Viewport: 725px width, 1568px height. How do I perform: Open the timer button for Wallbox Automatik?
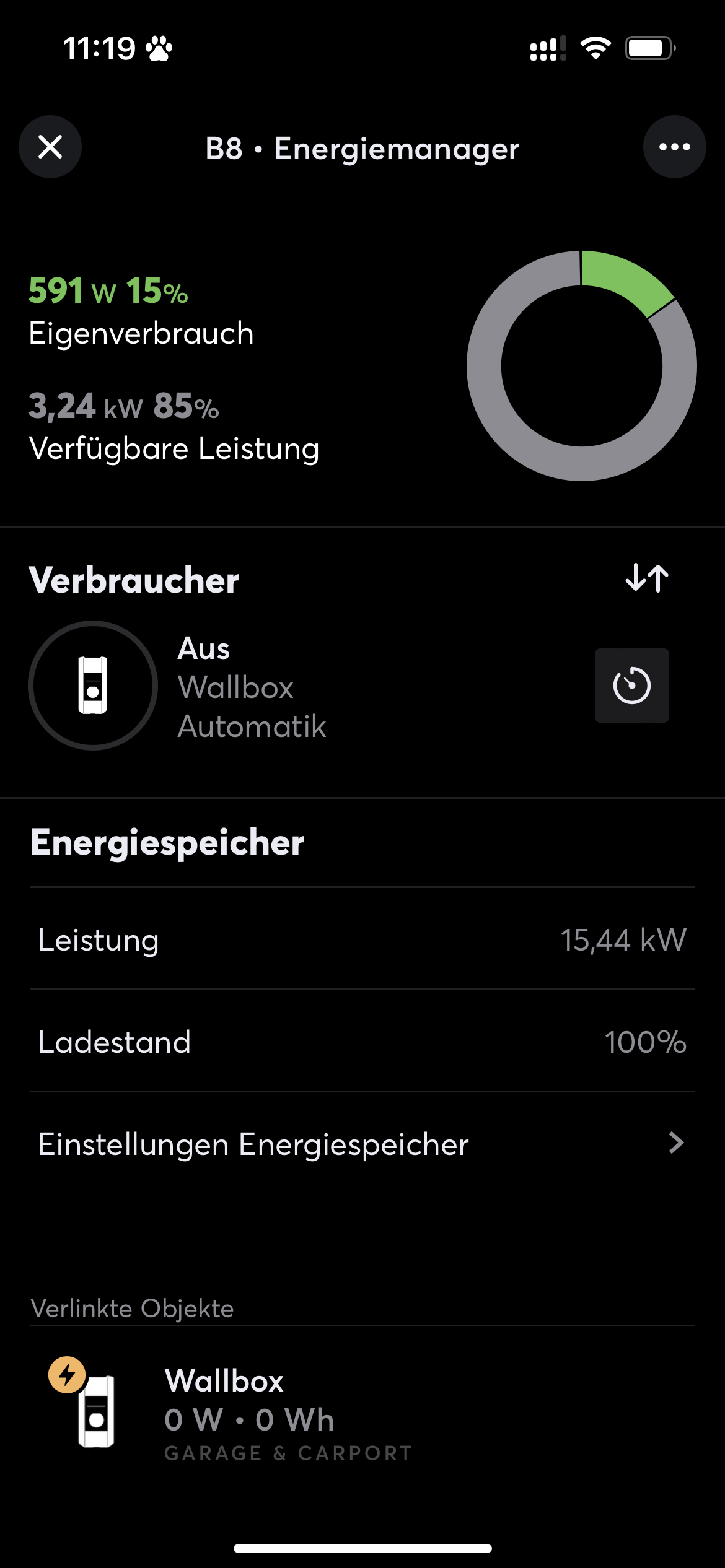click(x=631, y=685)
